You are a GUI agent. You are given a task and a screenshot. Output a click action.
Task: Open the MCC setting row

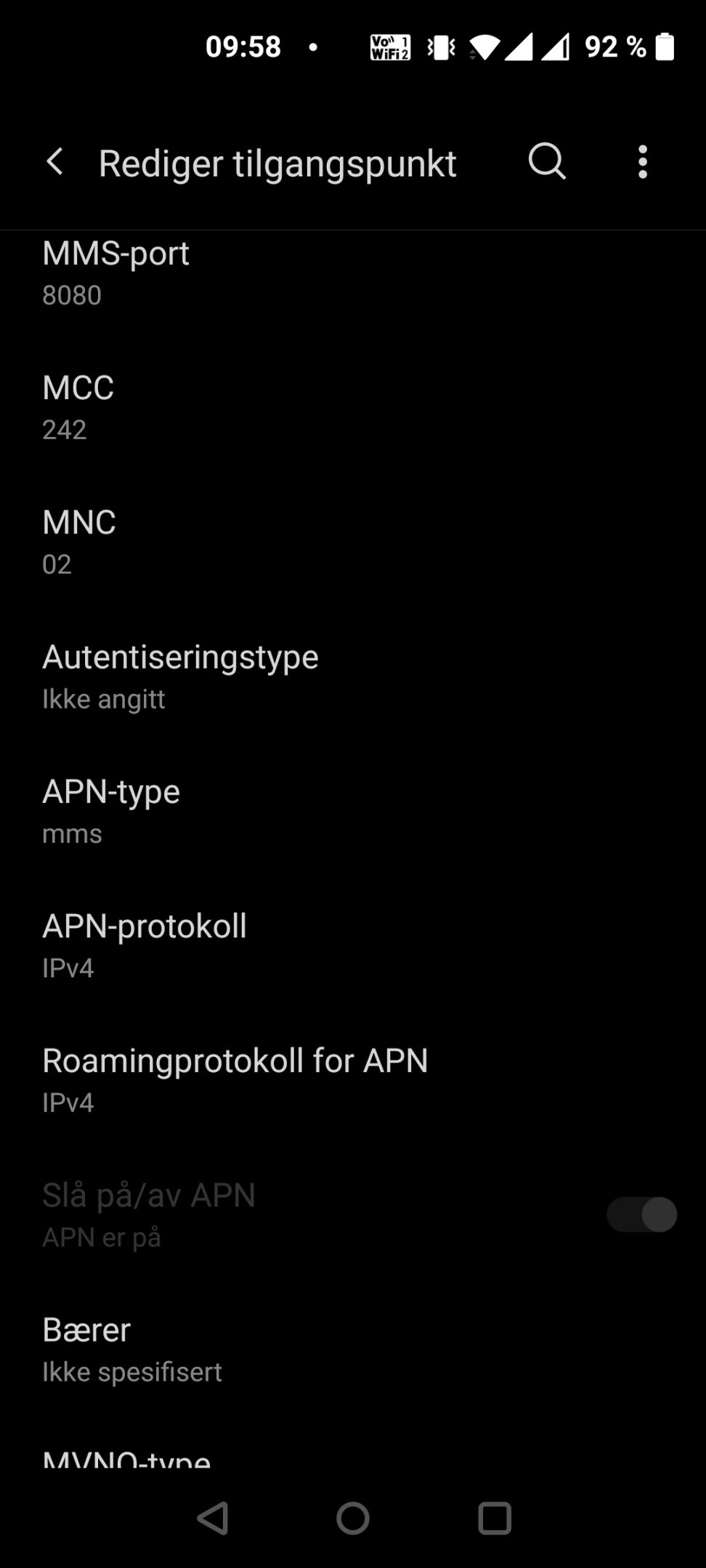coord(353,408)
